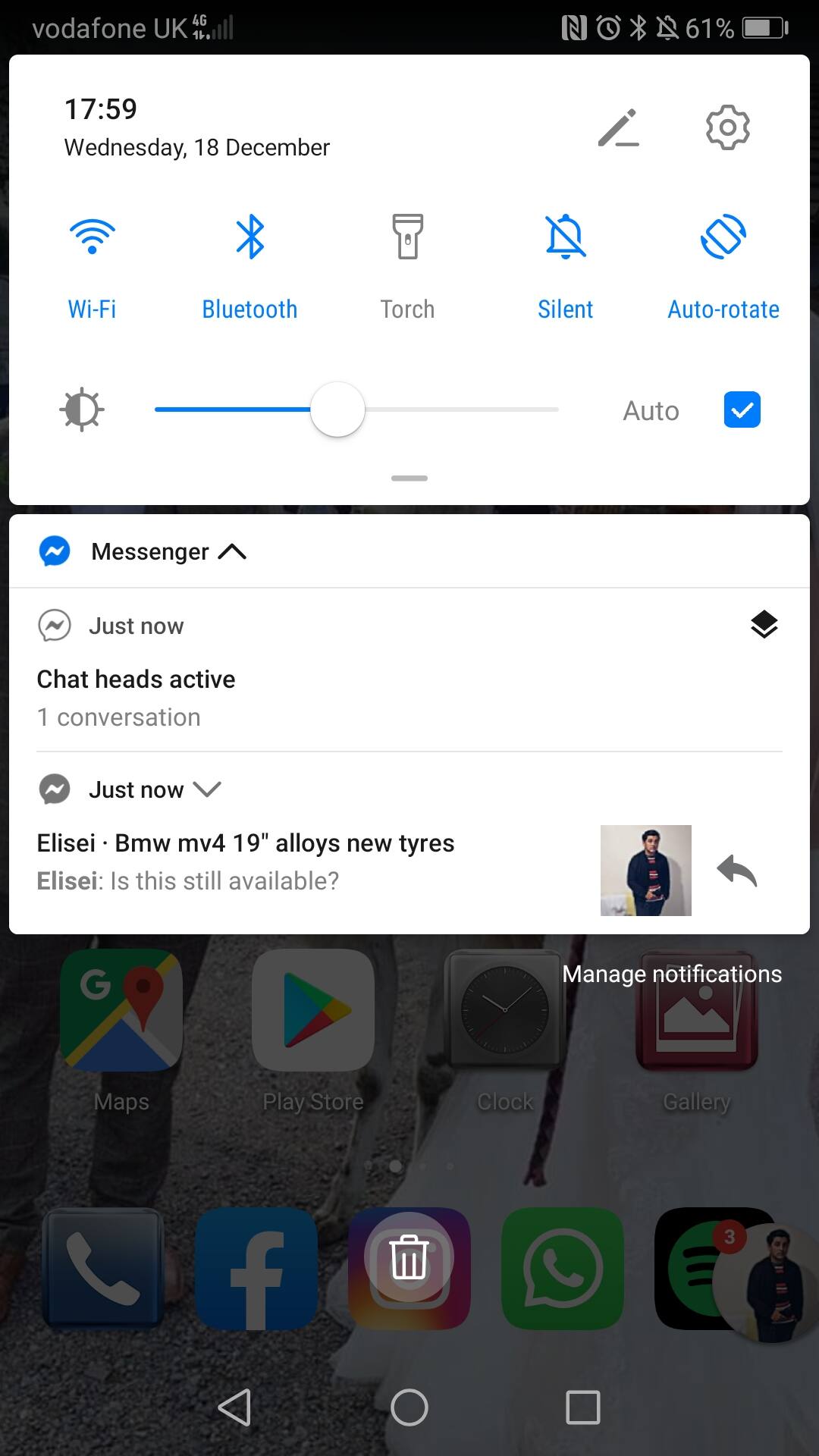Open the Chat heads active notification
Image resolution: width=819 pixels, height=1456 pixels.
[x=409, y=670]
